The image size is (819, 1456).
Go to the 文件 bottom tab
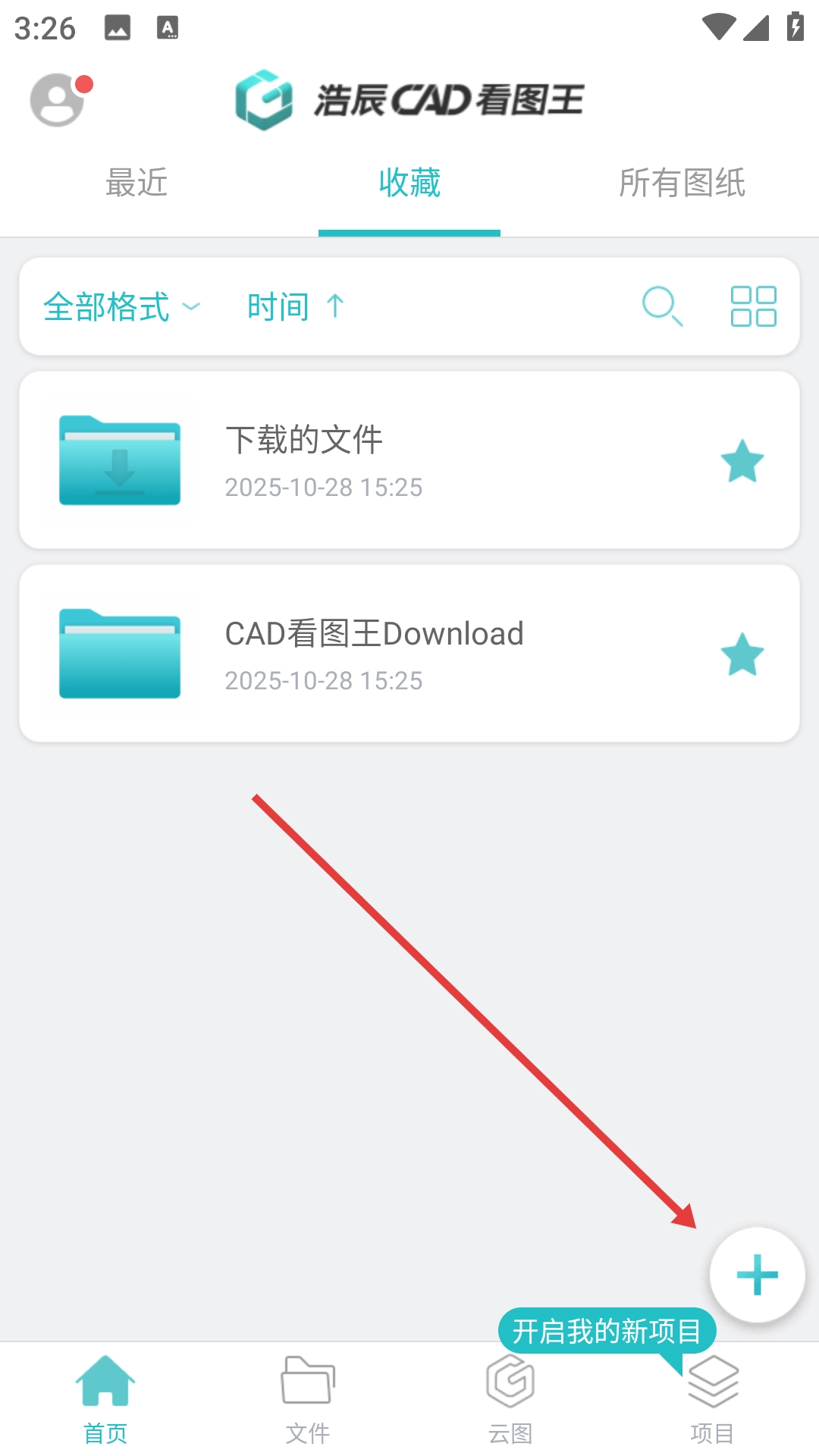tap(308, 1399)
